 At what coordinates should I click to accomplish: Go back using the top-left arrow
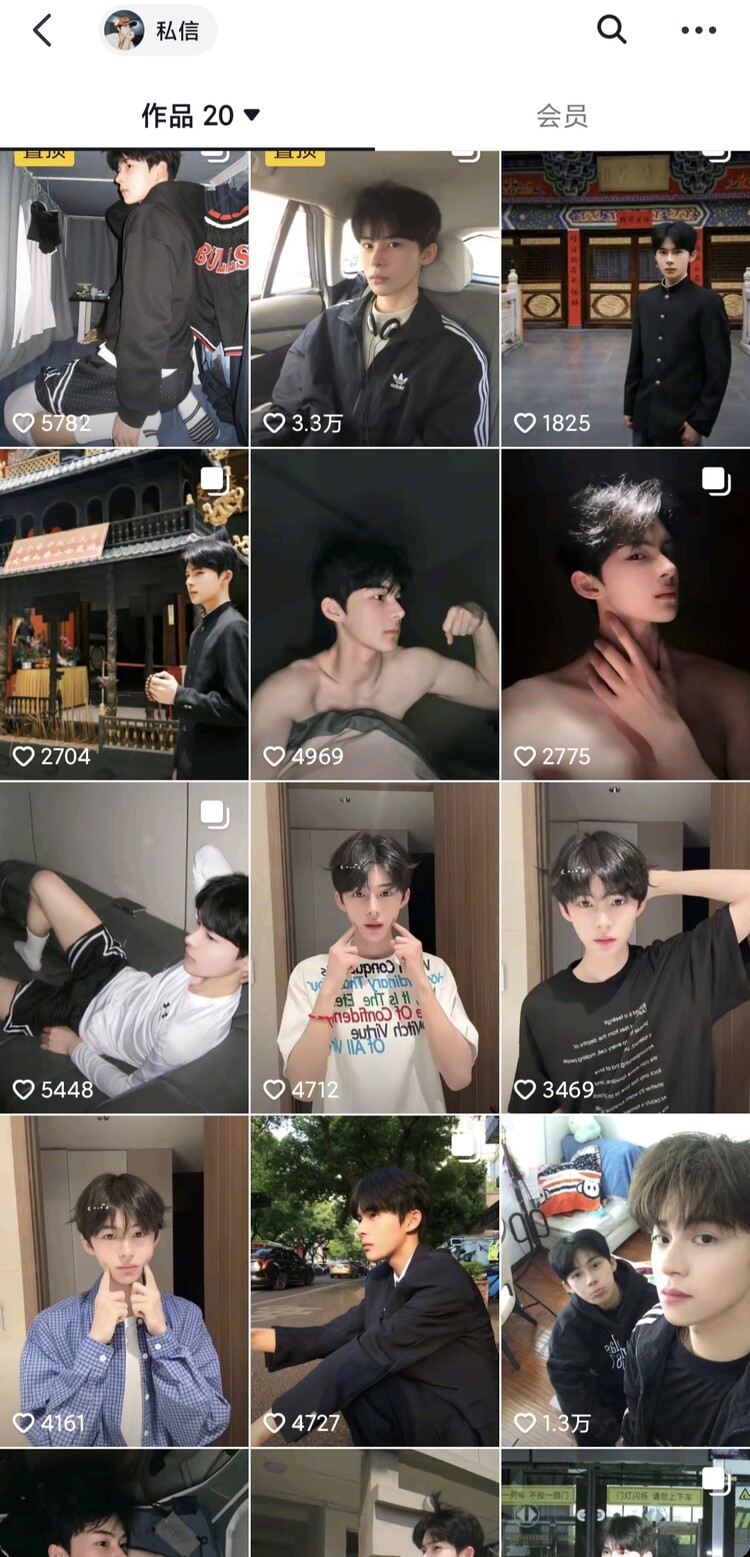(x=42, y=31)
